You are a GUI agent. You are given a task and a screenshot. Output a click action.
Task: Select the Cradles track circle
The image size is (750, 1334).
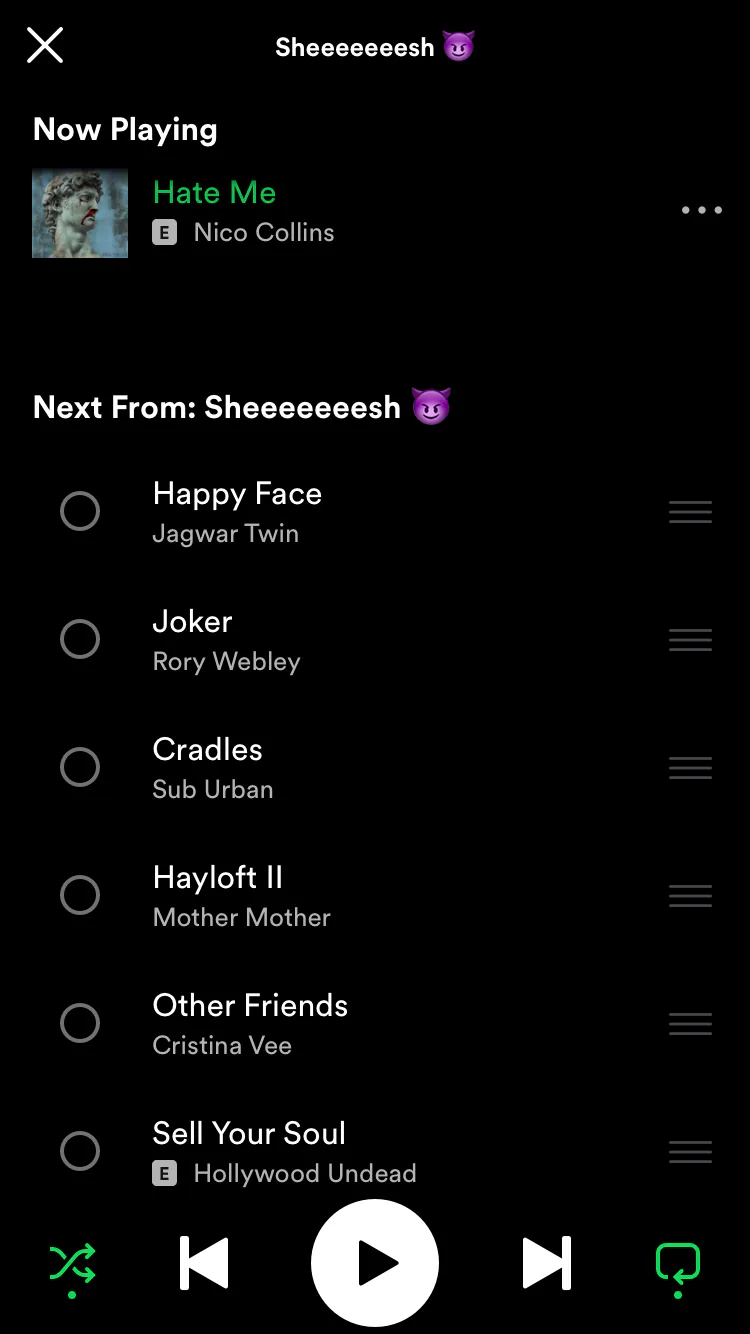(x=80, y=767)
